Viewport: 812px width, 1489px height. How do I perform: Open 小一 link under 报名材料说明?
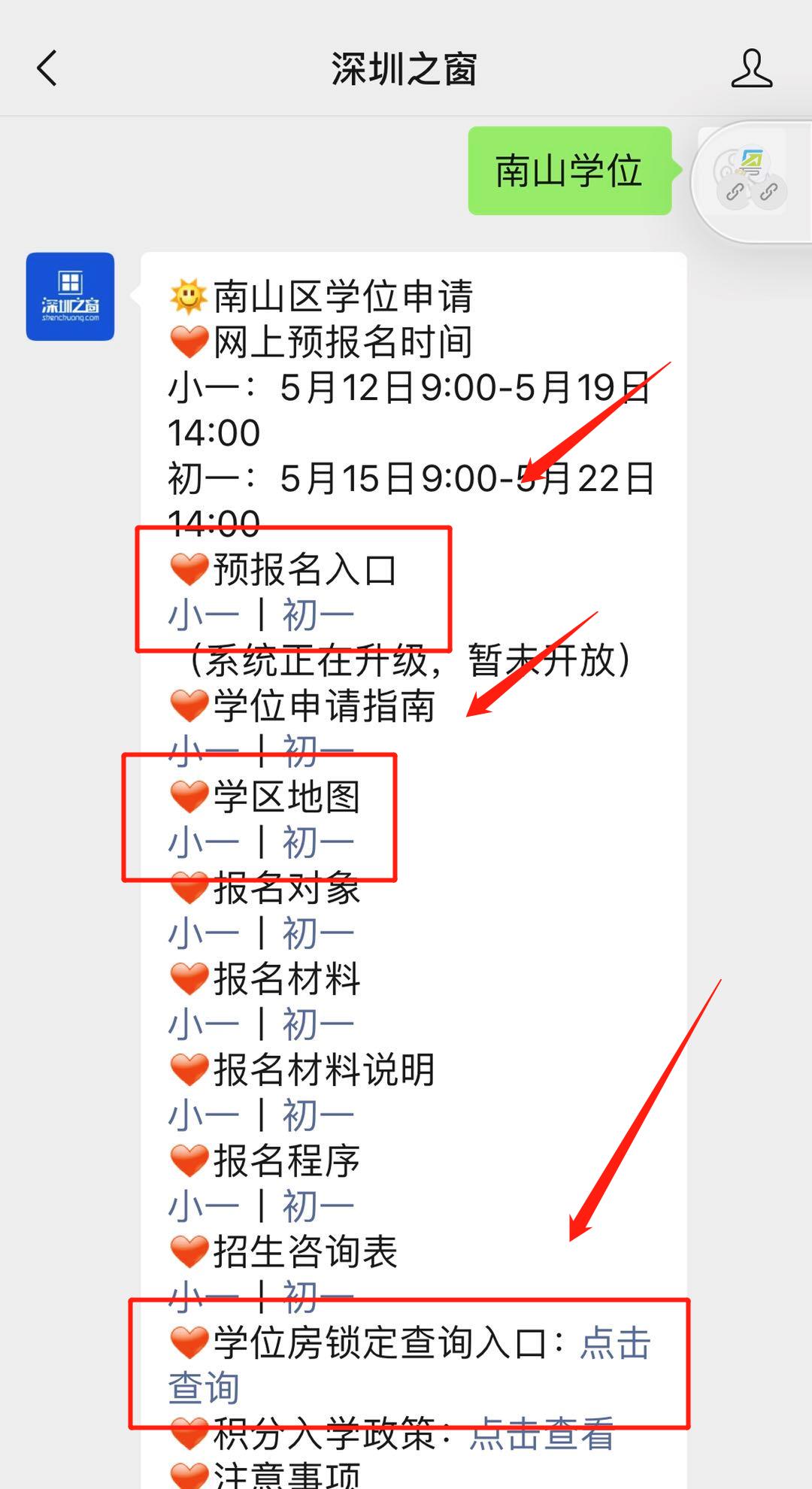[204, 1116]
